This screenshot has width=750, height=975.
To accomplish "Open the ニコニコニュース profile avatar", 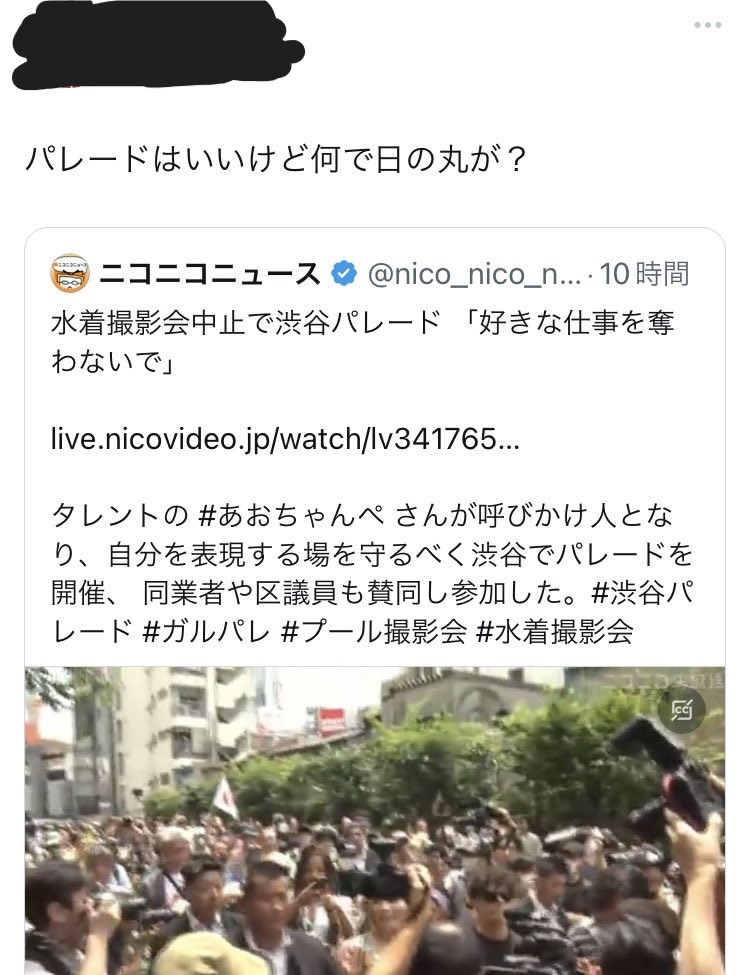I will (x=70, y=274).
